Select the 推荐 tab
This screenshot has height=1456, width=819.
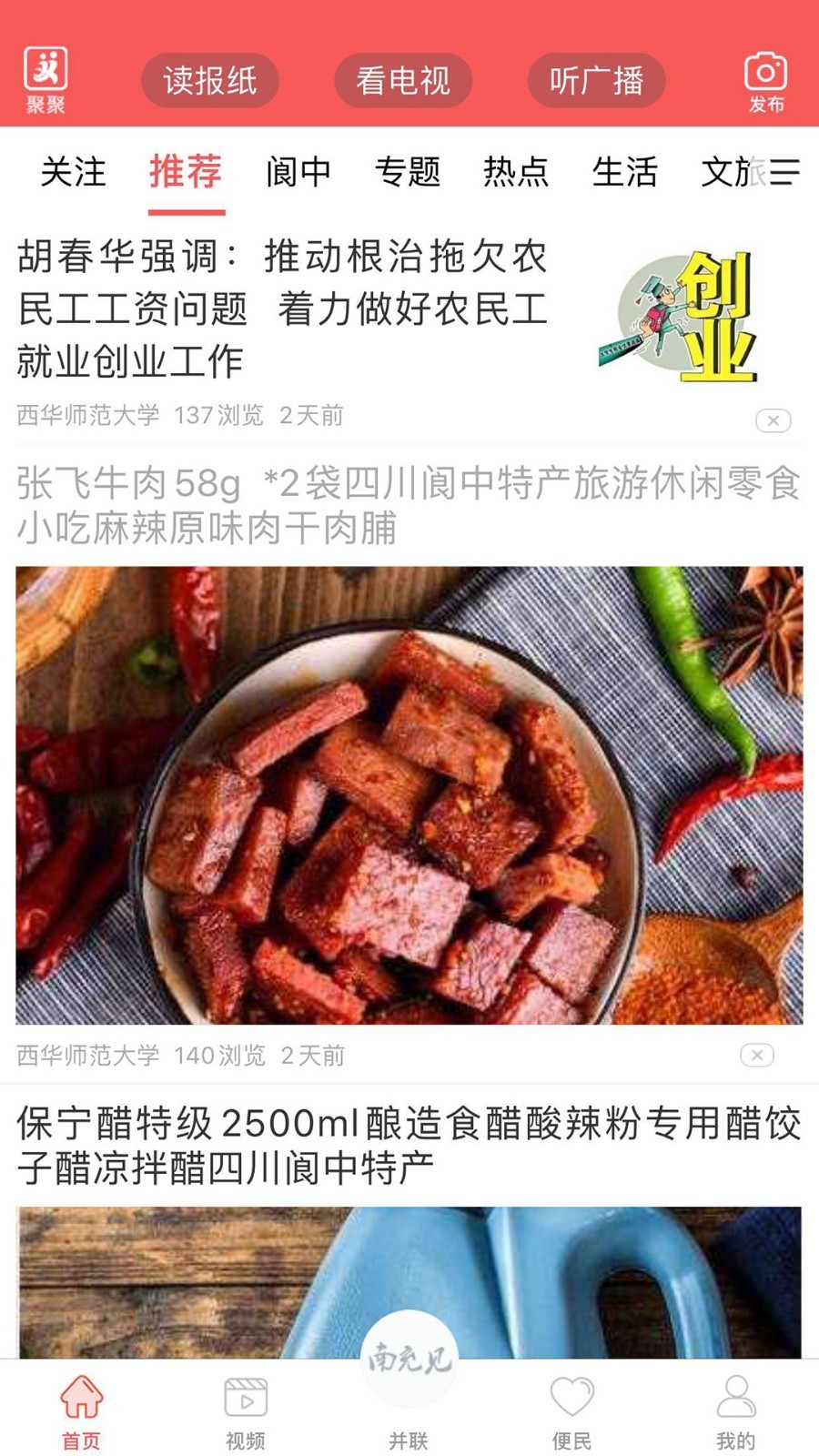tap(186, 171)
